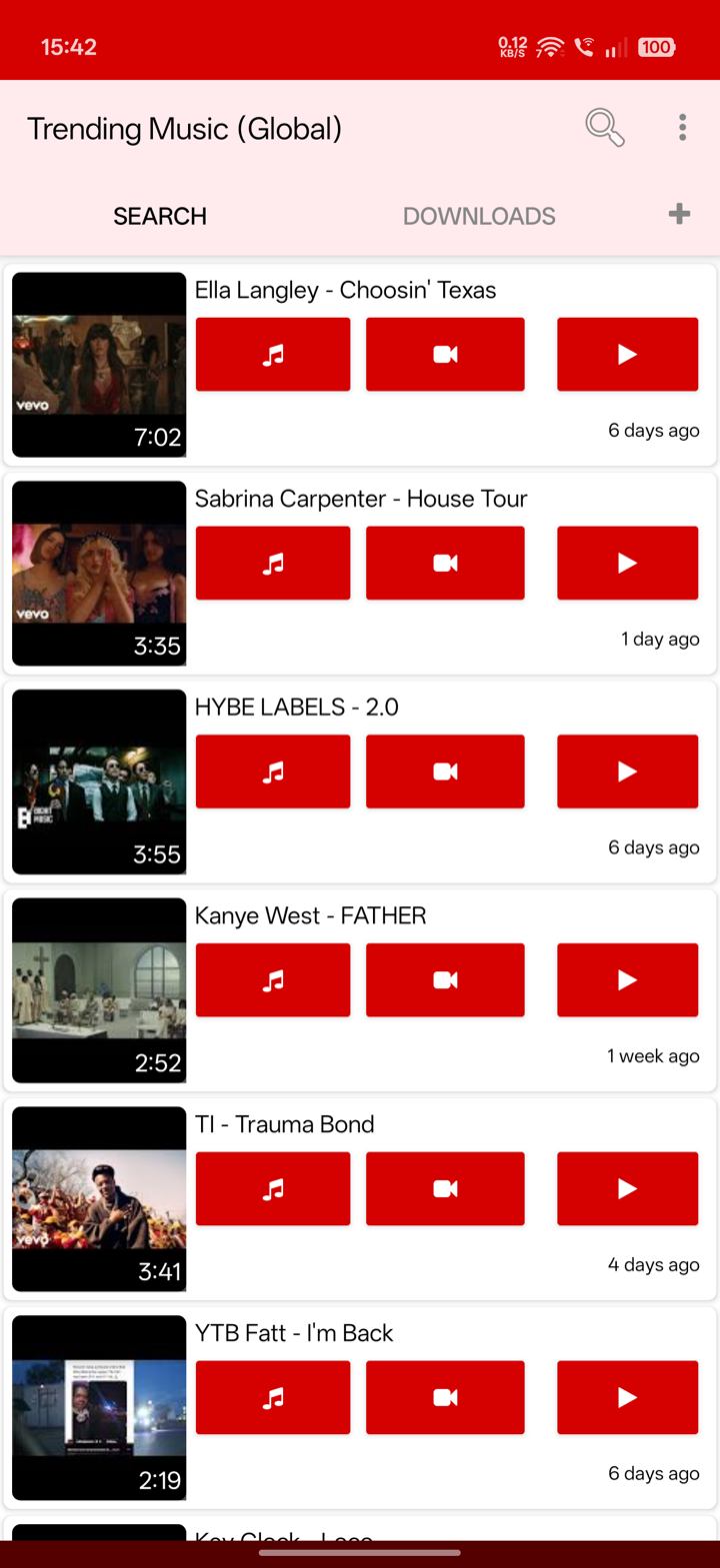720x1568 pixels.
Task: Open the TI - Trauma Bond thumbnail
Action: coord(98,1198)
